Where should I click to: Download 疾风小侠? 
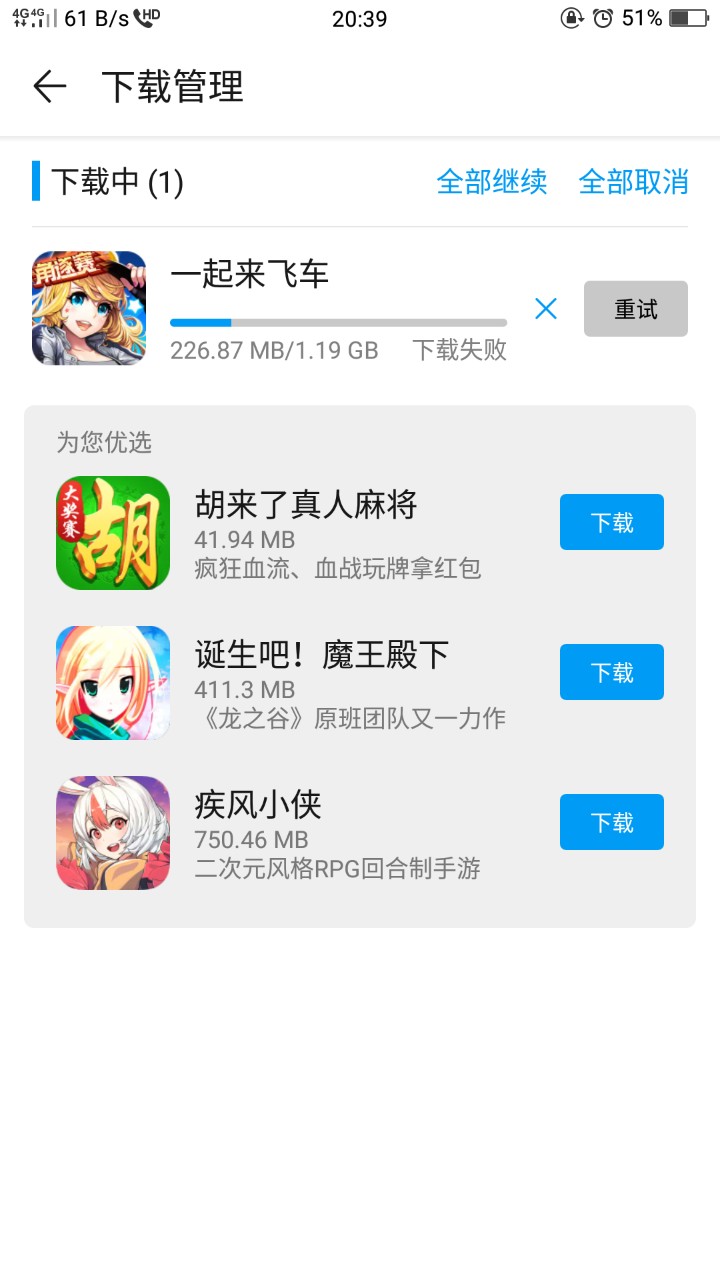(611, 822)
